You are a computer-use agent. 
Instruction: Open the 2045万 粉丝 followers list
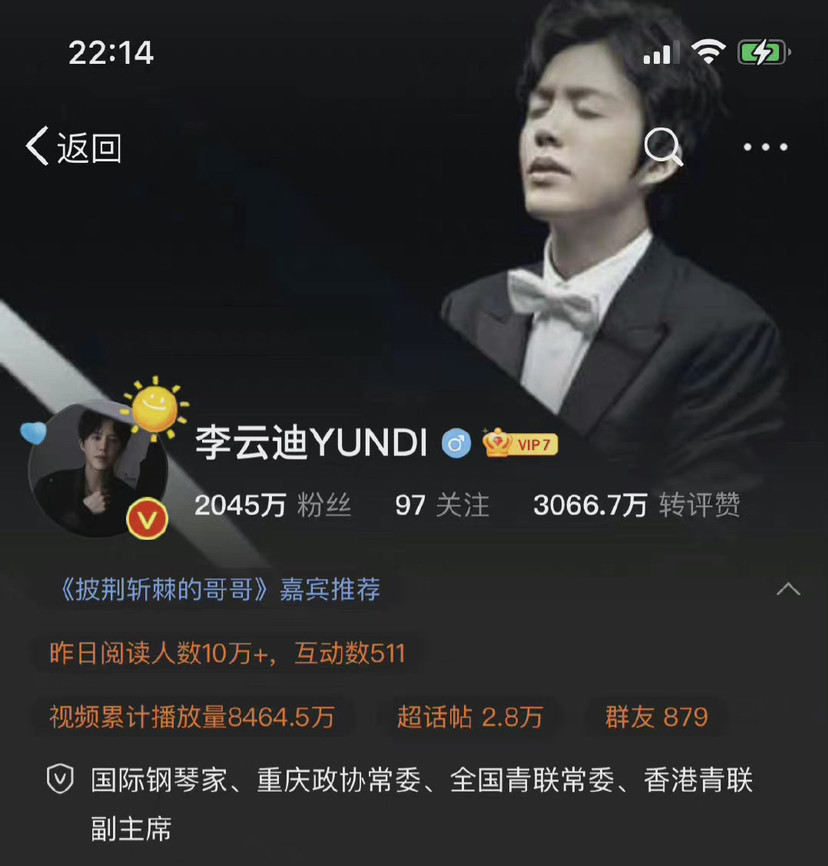click(x=273, y=505)
